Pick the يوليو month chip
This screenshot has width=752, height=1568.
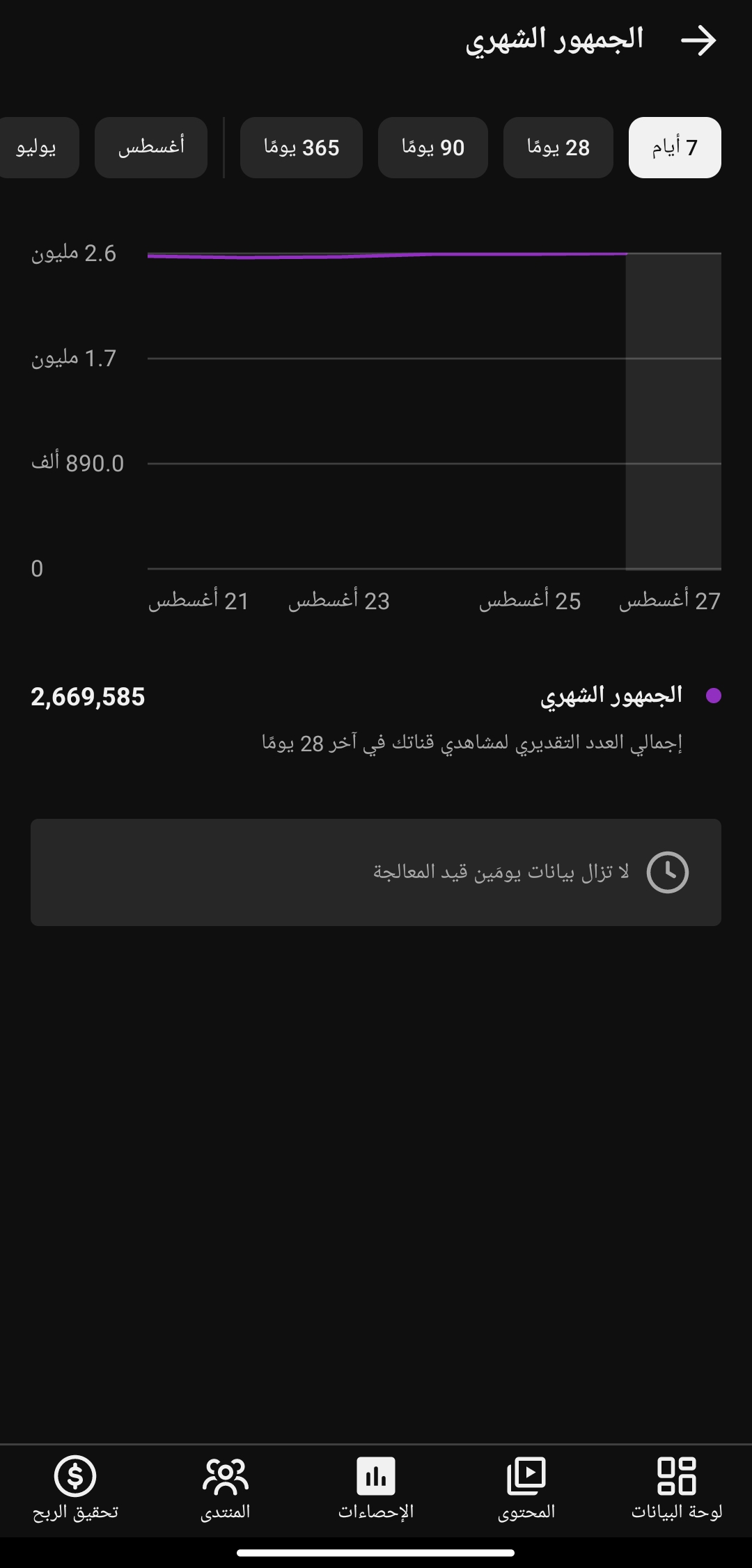(38, 148)
